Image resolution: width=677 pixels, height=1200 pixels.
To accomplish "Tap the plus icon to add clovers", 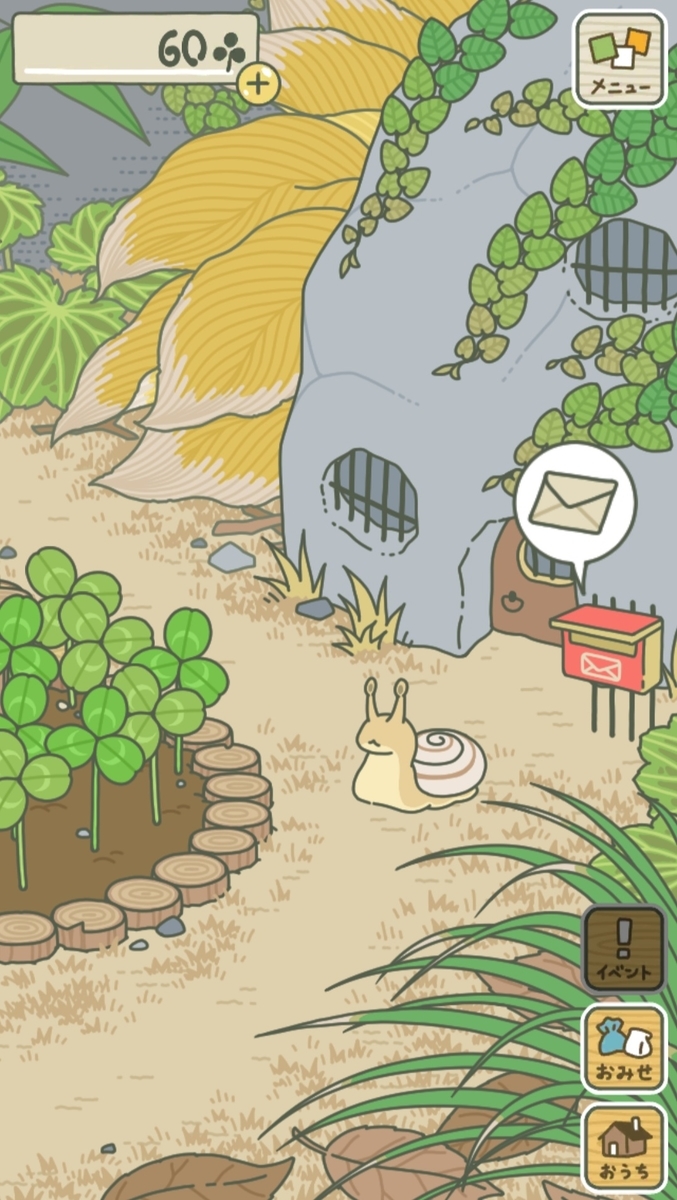I will 259,84.
